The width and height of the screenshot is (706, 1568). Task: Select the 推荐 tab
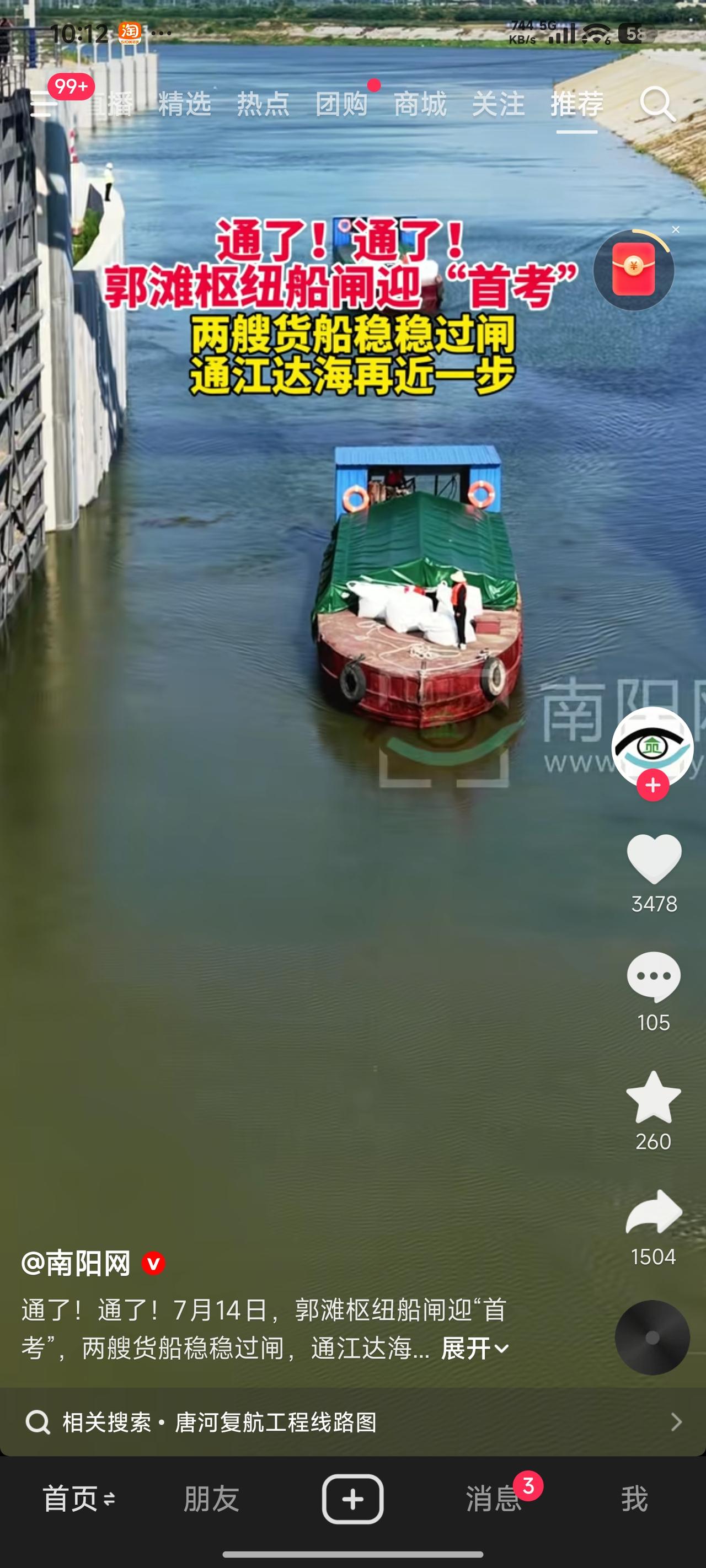tap(577, 104)
